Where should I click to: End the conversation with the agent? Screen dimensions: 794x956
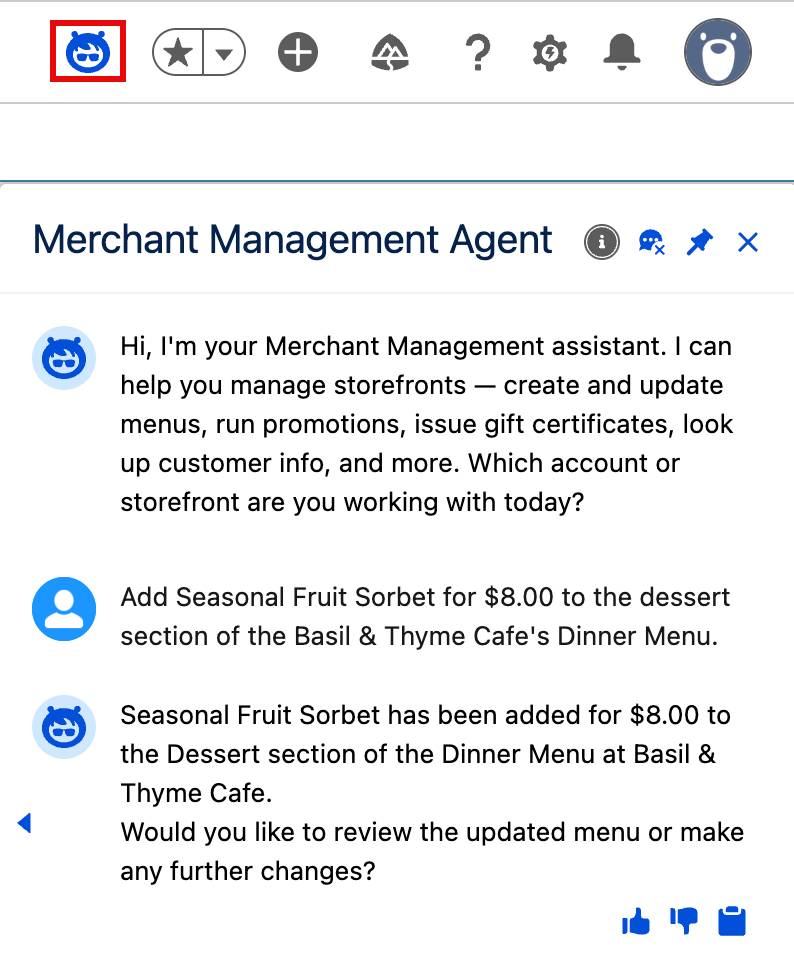coord(651,242)
